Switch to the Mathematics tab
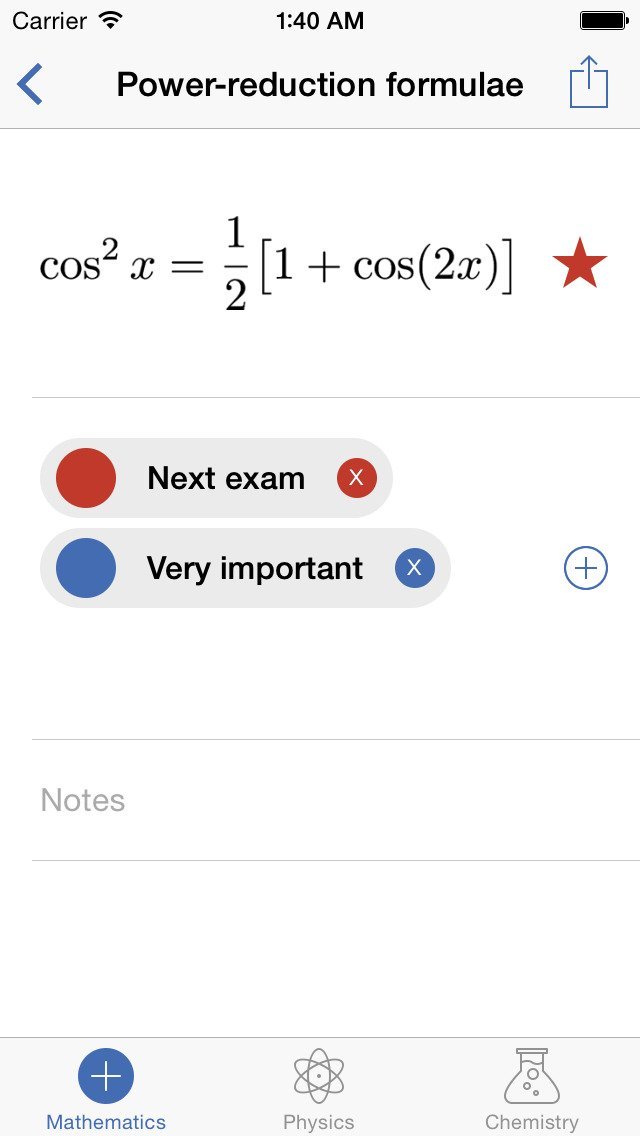640x1136 pixels. pos(106,1088)
